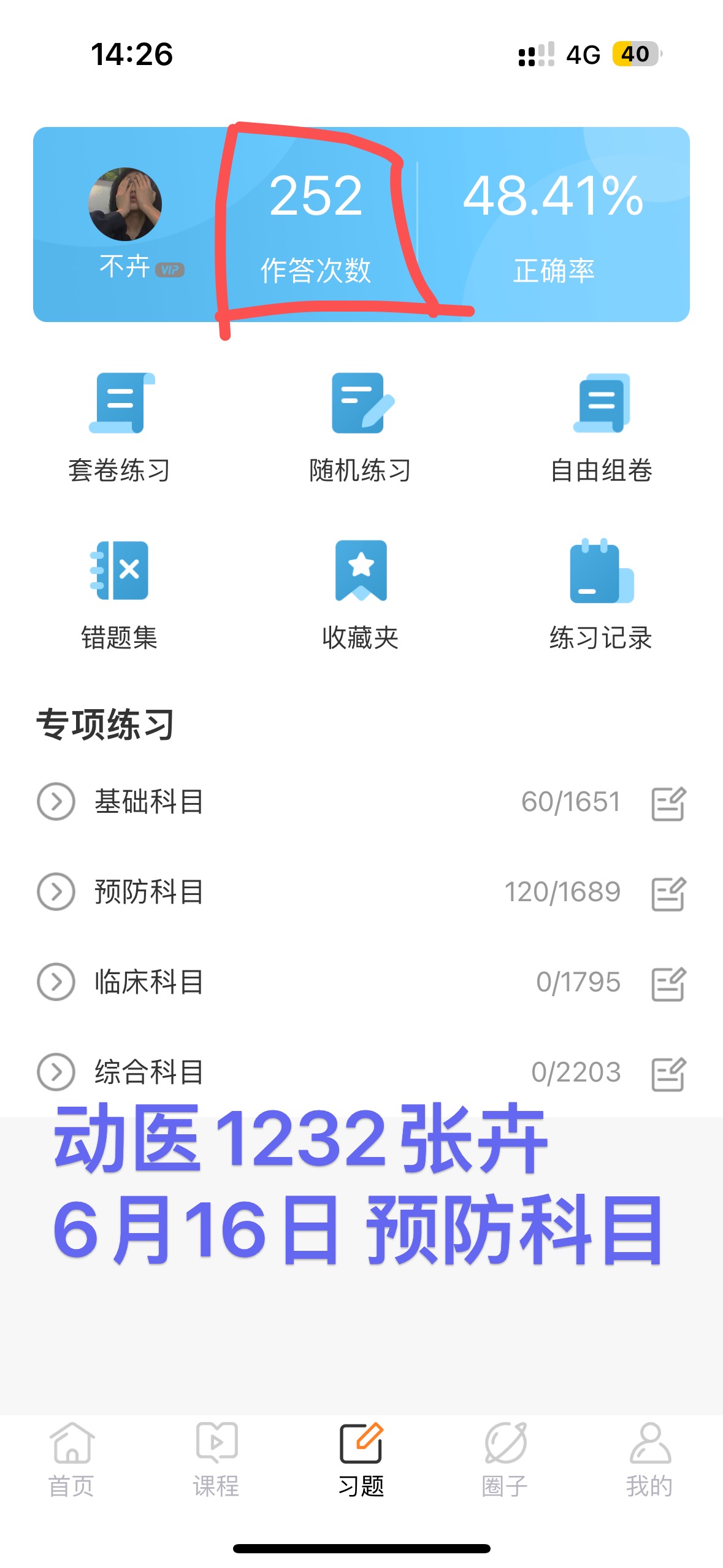Tap the edit icon for 预防科目
The width and height of the screenshot is (723, 1568).
pos(668,893)
